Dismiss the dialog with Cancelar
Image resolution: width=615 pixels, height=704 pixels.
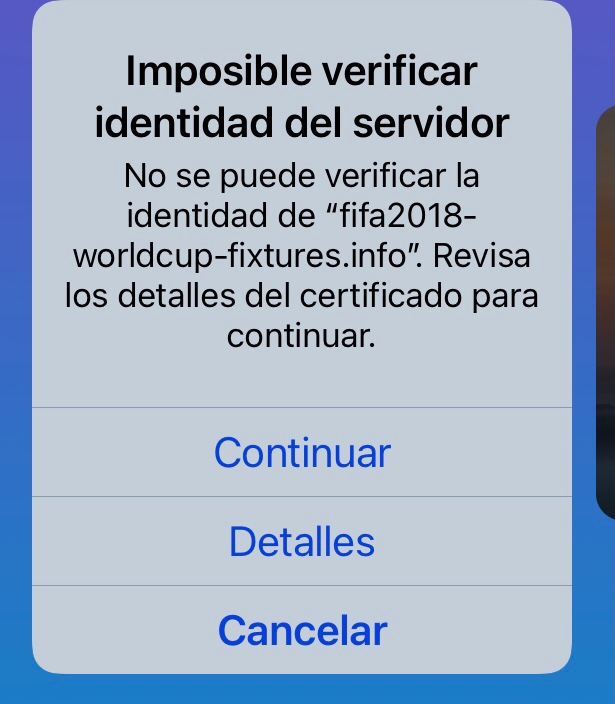point(302,630)
